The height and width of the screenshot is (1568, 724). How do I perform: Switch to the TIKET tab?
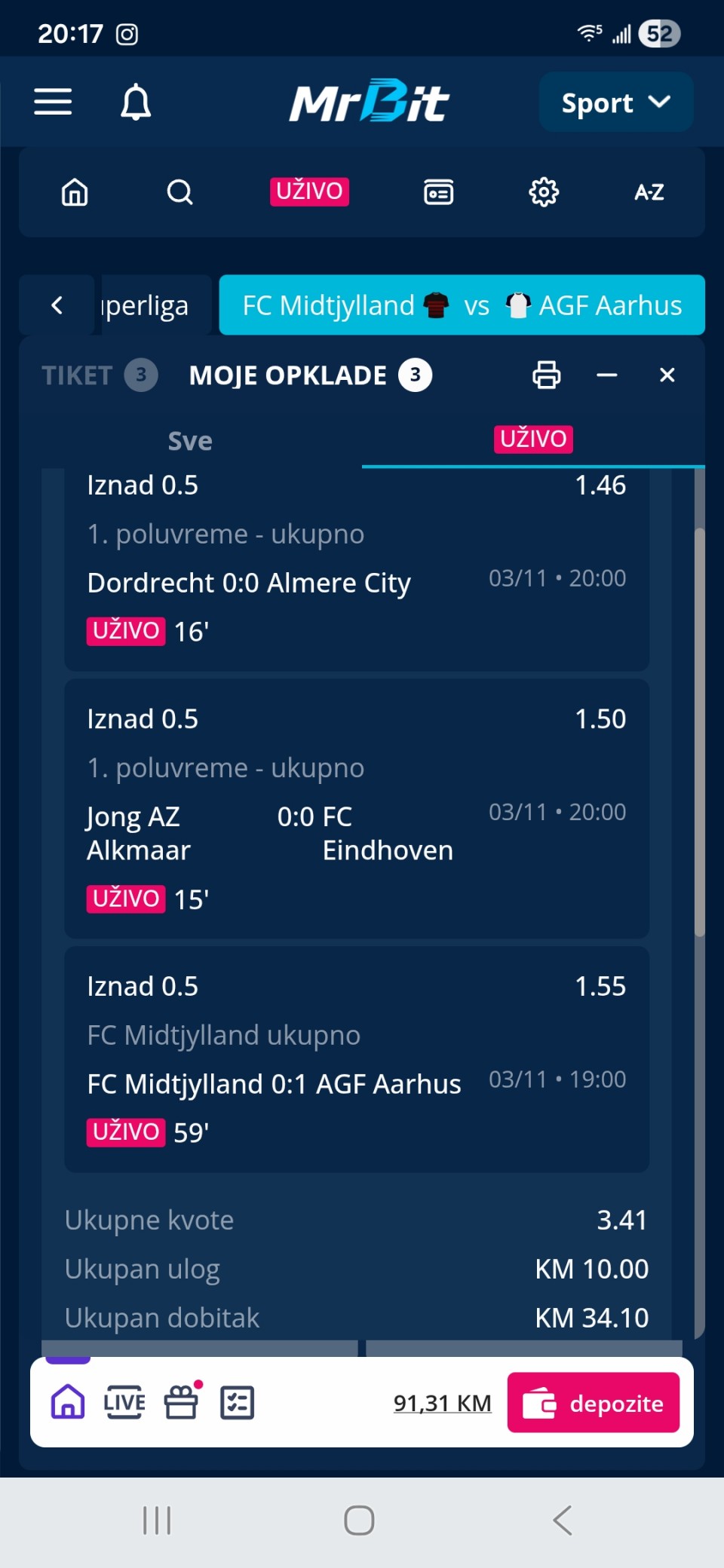coord(98,375)
